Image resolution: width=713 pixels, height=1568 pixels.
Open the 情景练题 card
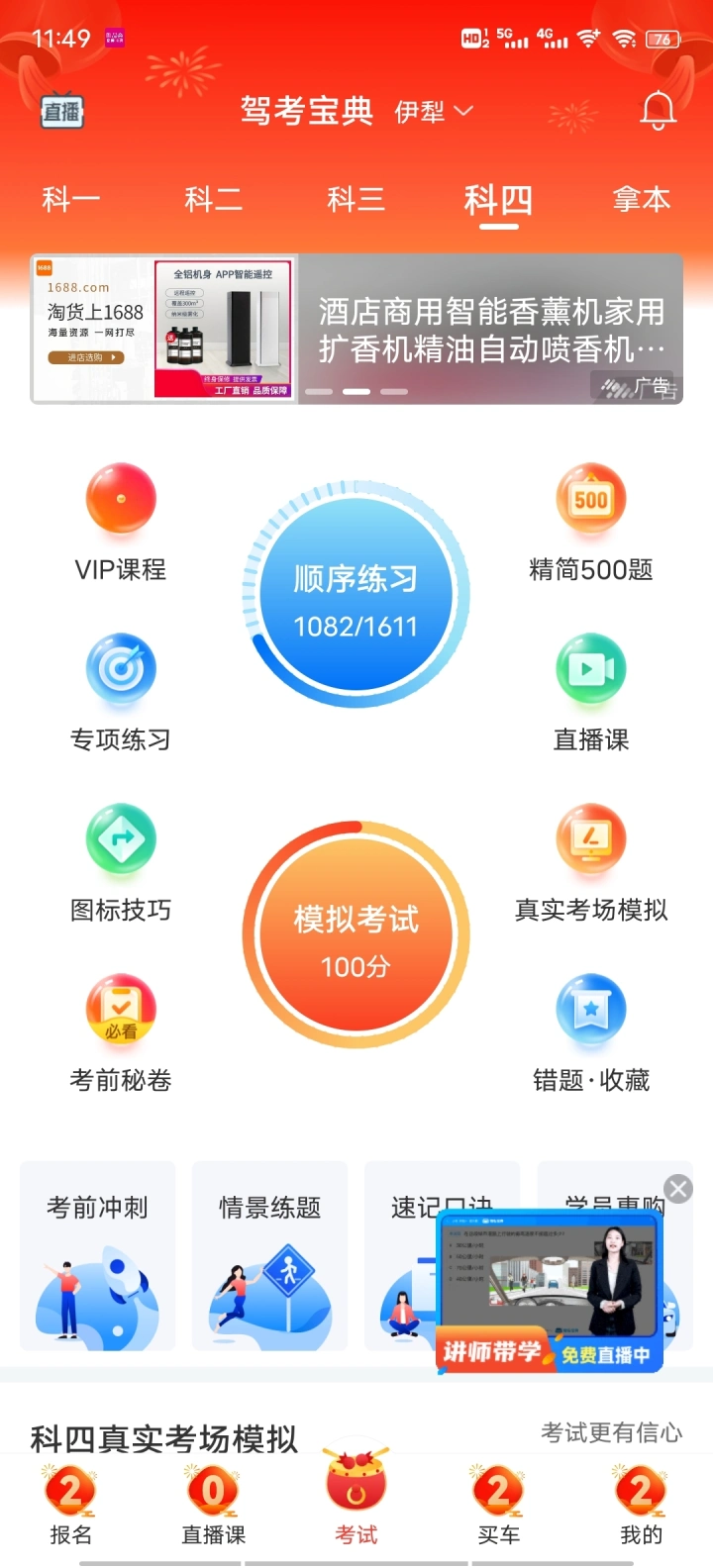(269, 1255)
